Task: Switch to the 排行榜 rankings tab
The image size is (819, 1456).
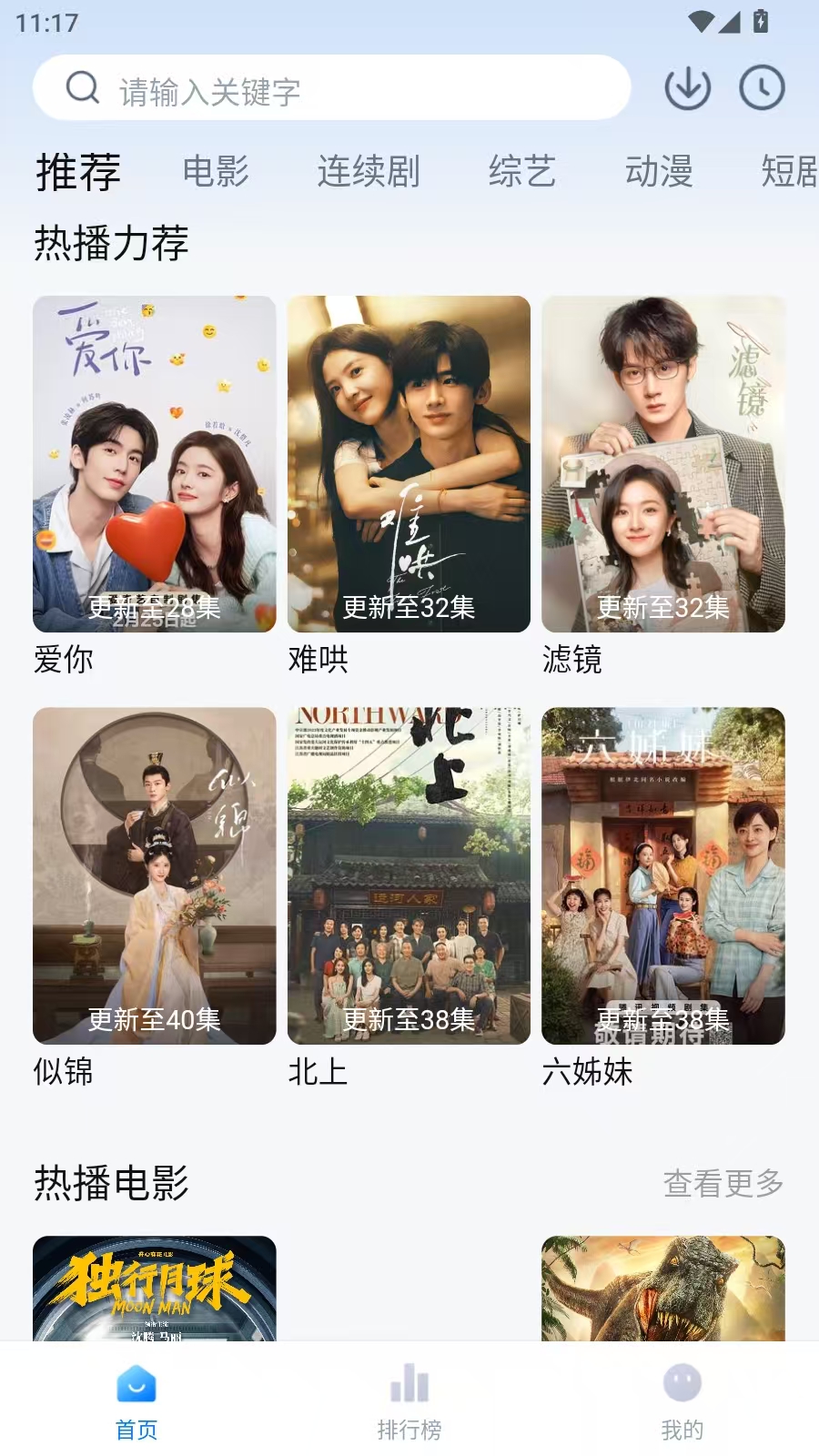Action: click(409, 1401)
